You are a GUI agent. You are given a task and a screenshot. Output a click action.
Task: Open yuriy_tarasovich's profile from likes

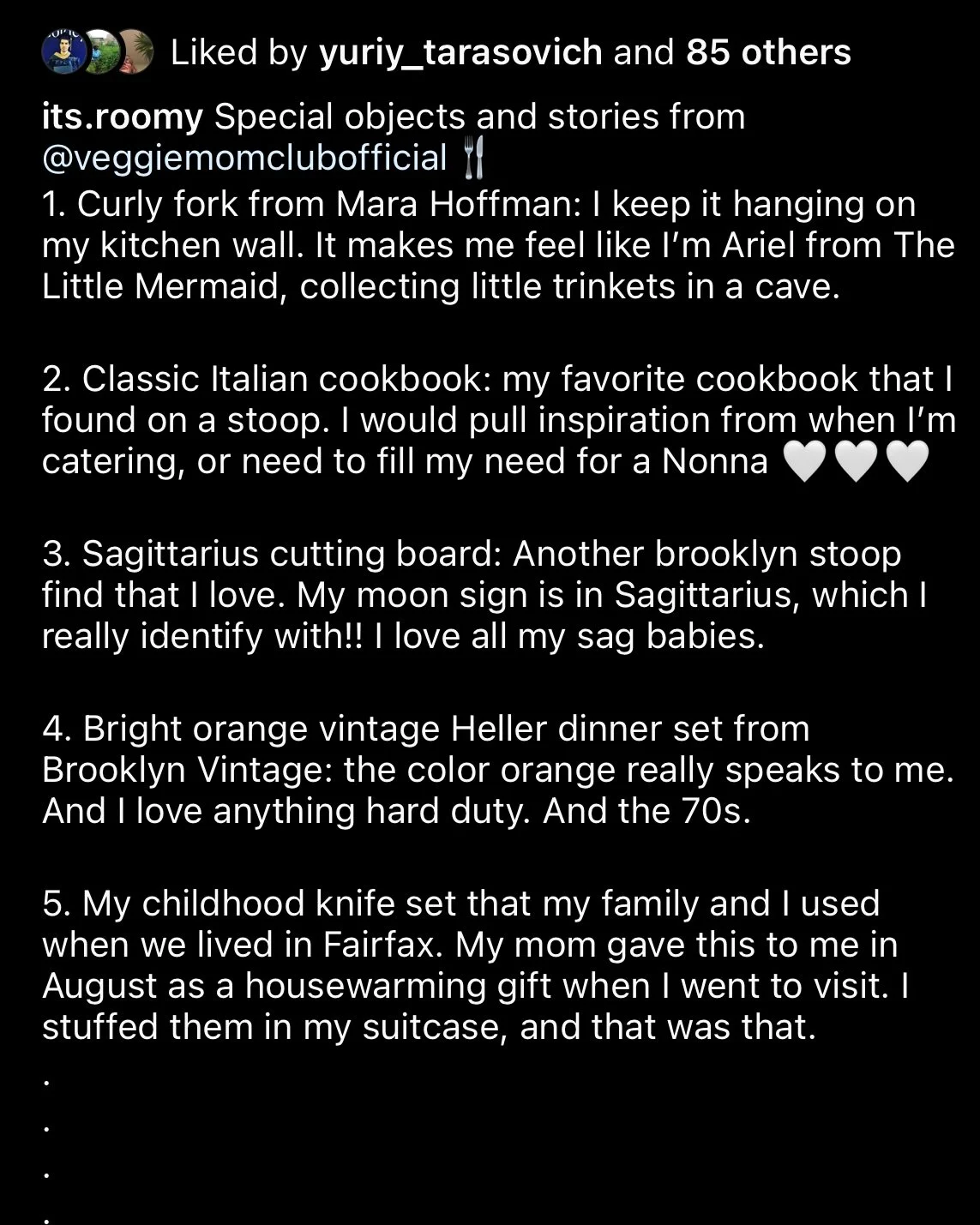tap(460, 53)
